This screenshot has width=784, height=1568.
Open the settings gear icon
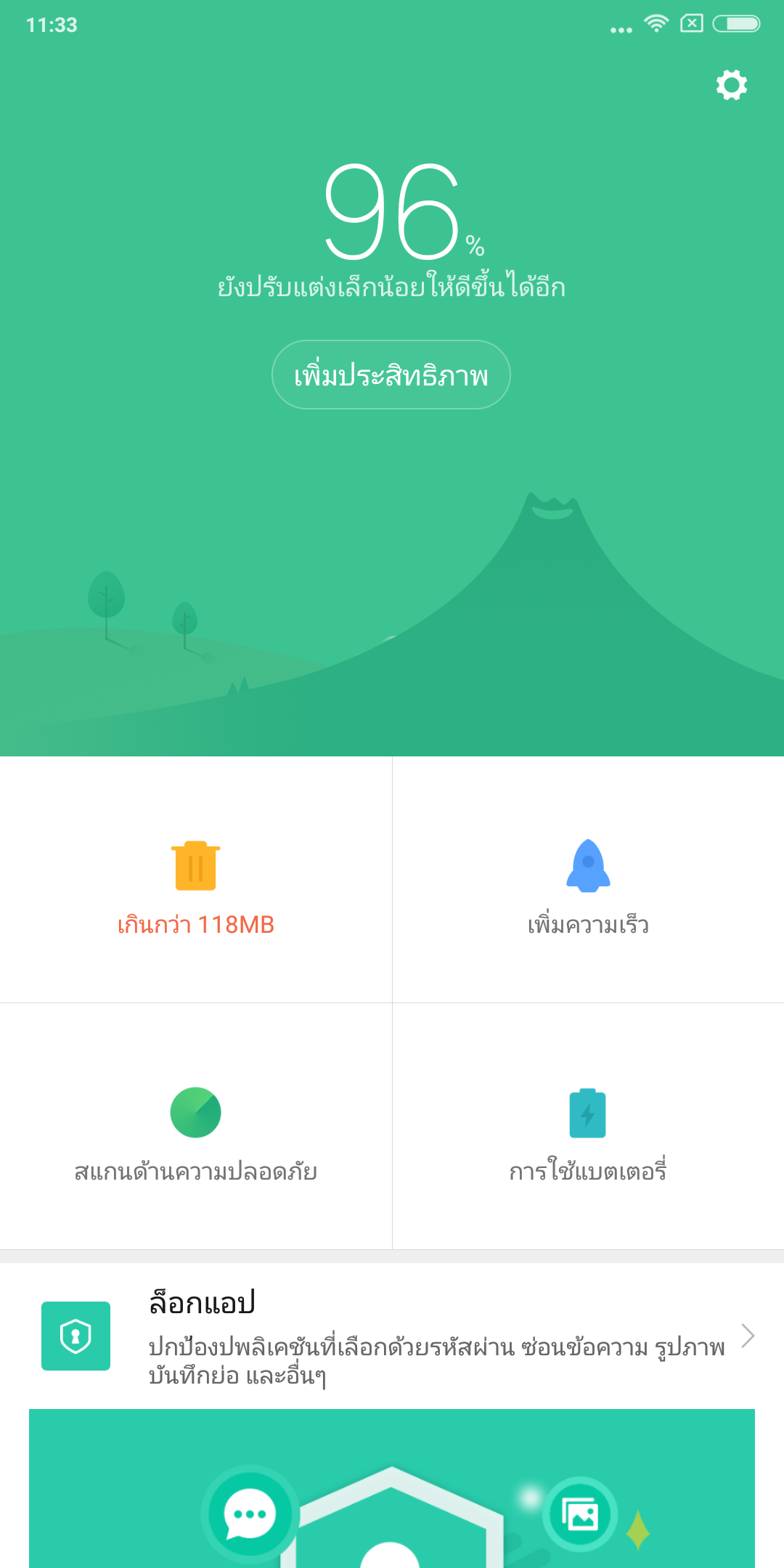point(732,85)
